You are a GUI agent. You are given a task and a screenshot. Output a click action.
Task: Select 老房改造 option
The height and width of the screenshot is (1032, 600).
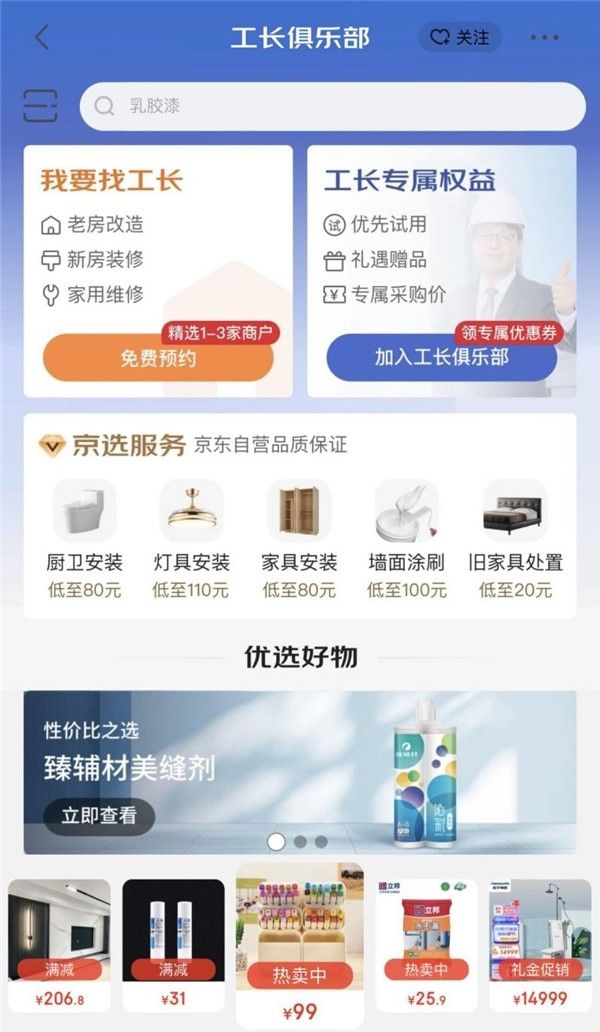coord(92,224)
